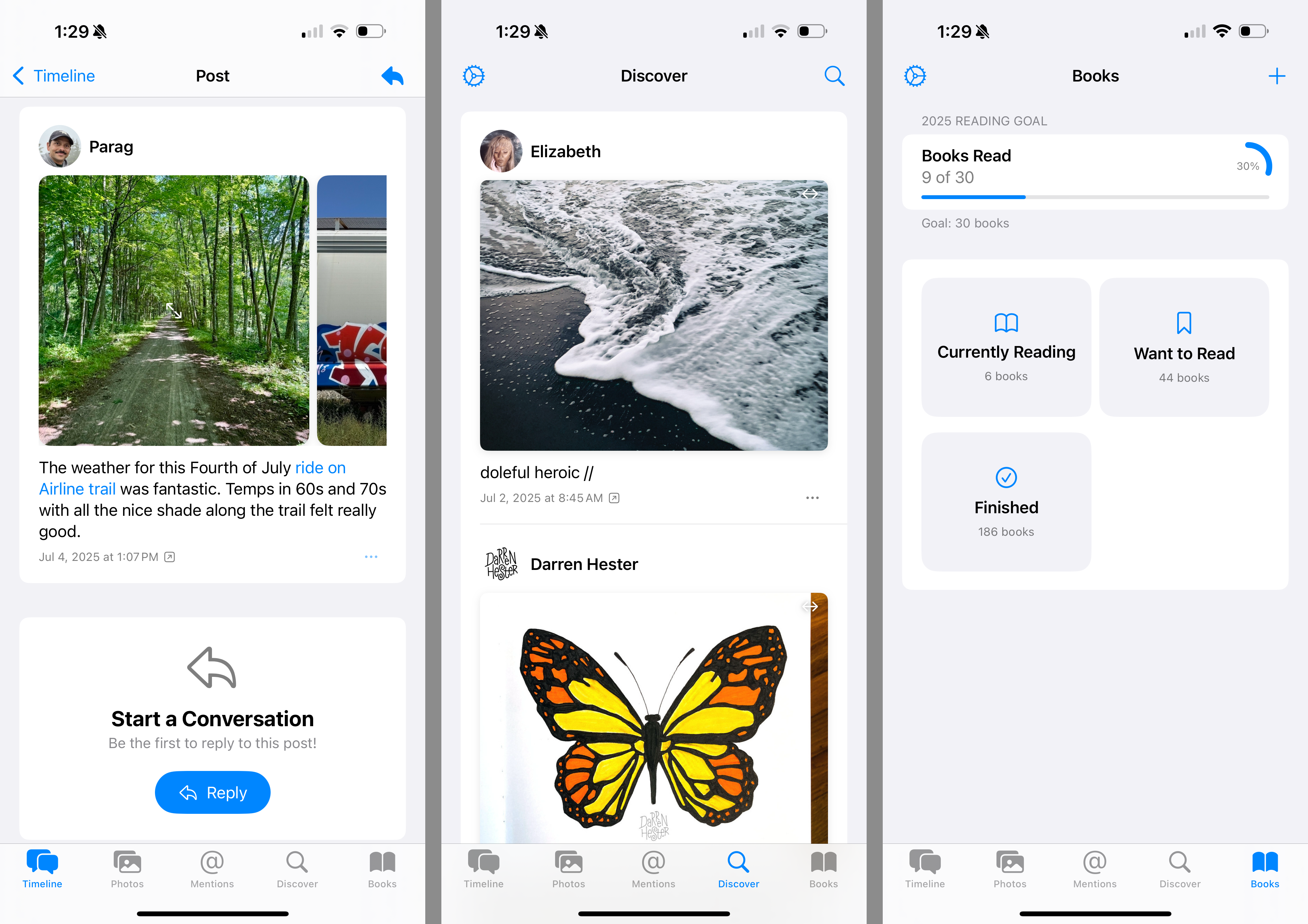Open the more options dots under Parag's post

(x=371, y=557)
